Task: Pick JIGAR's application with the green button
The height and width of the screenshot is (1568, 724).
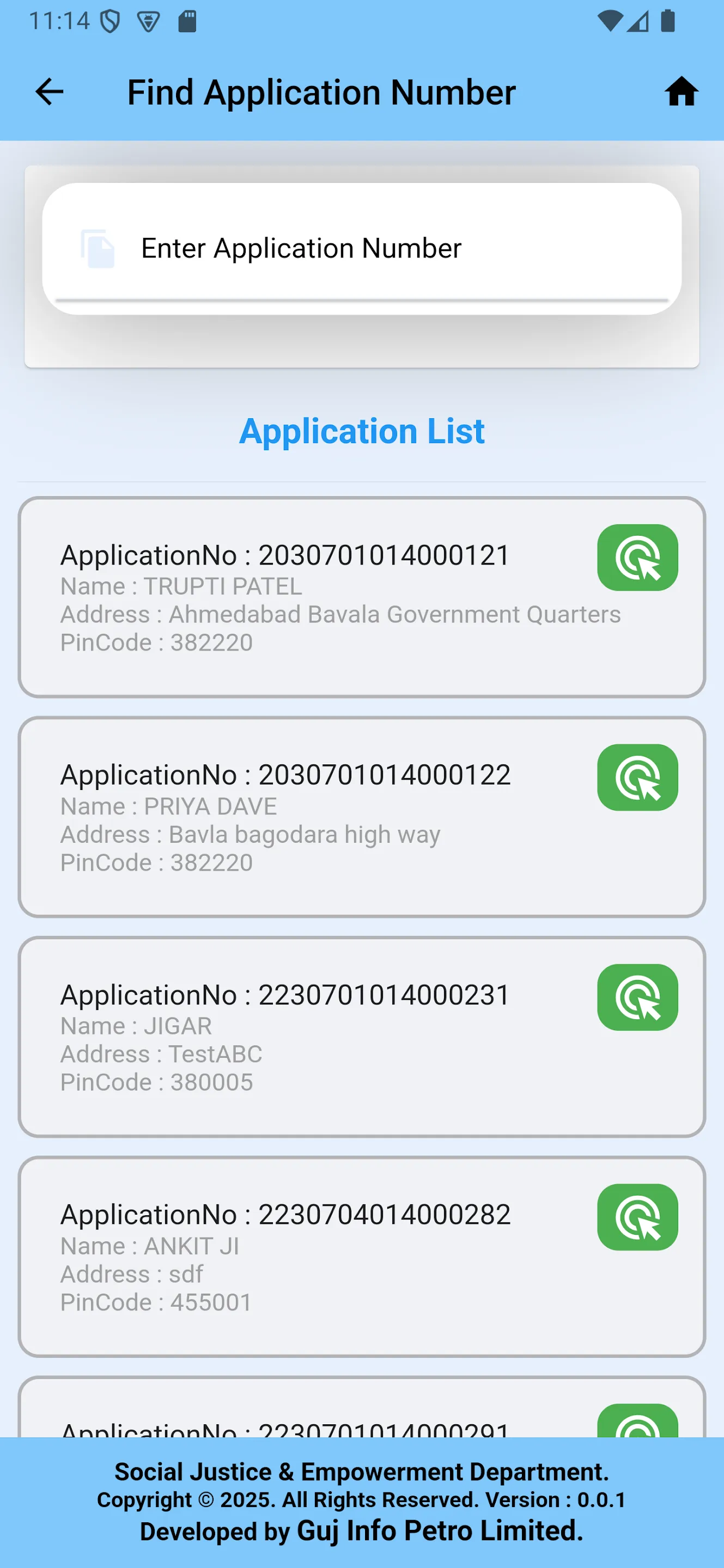Action: tap(637, 997)
